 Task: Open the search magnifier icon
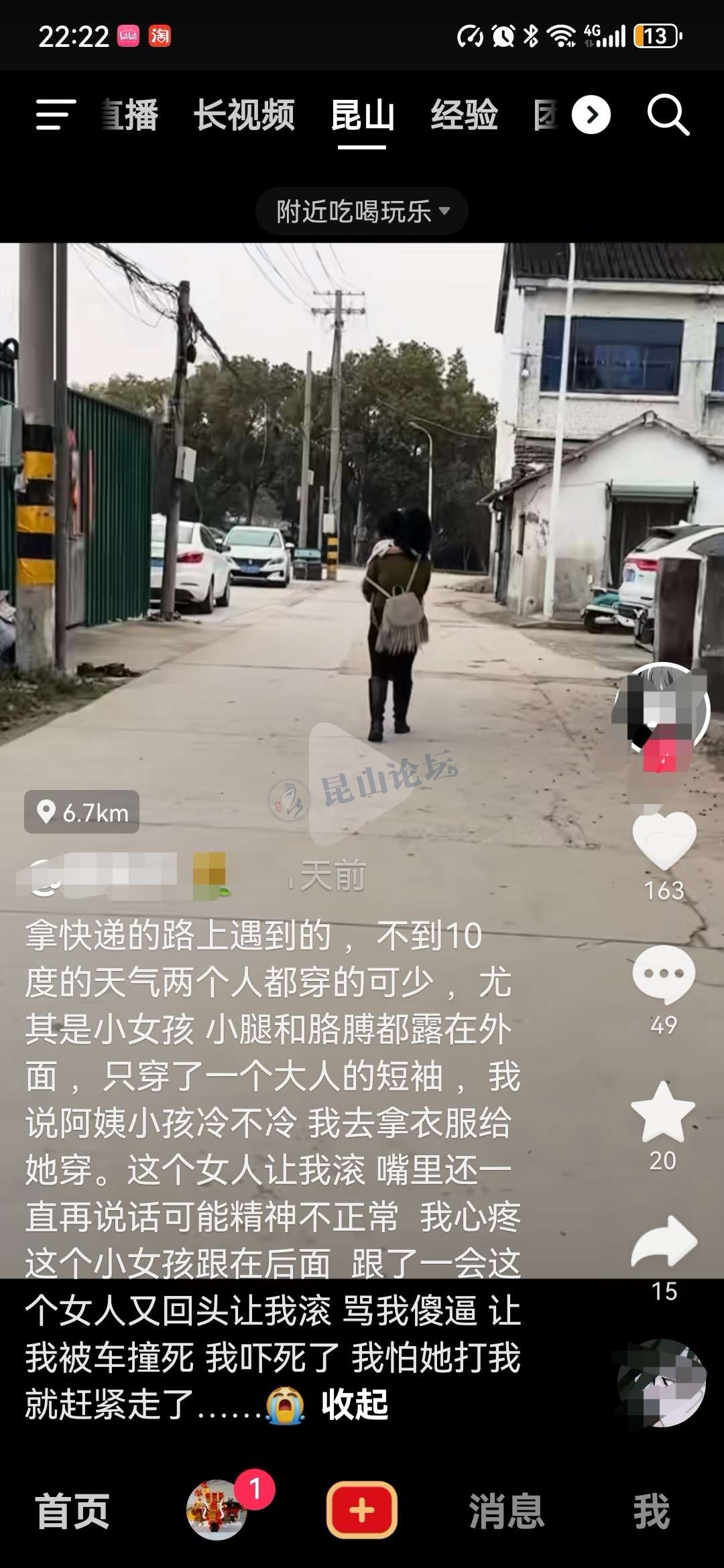point(667,115)
